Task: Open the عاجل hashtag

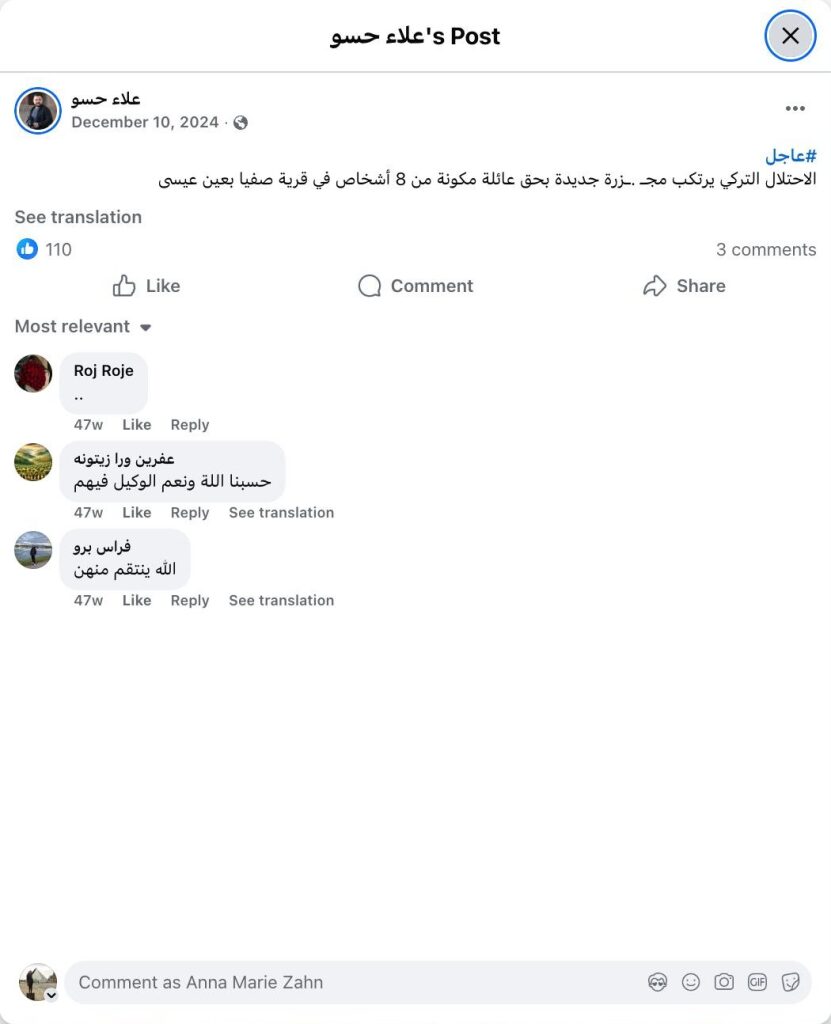Action: (x=790, y=156)
